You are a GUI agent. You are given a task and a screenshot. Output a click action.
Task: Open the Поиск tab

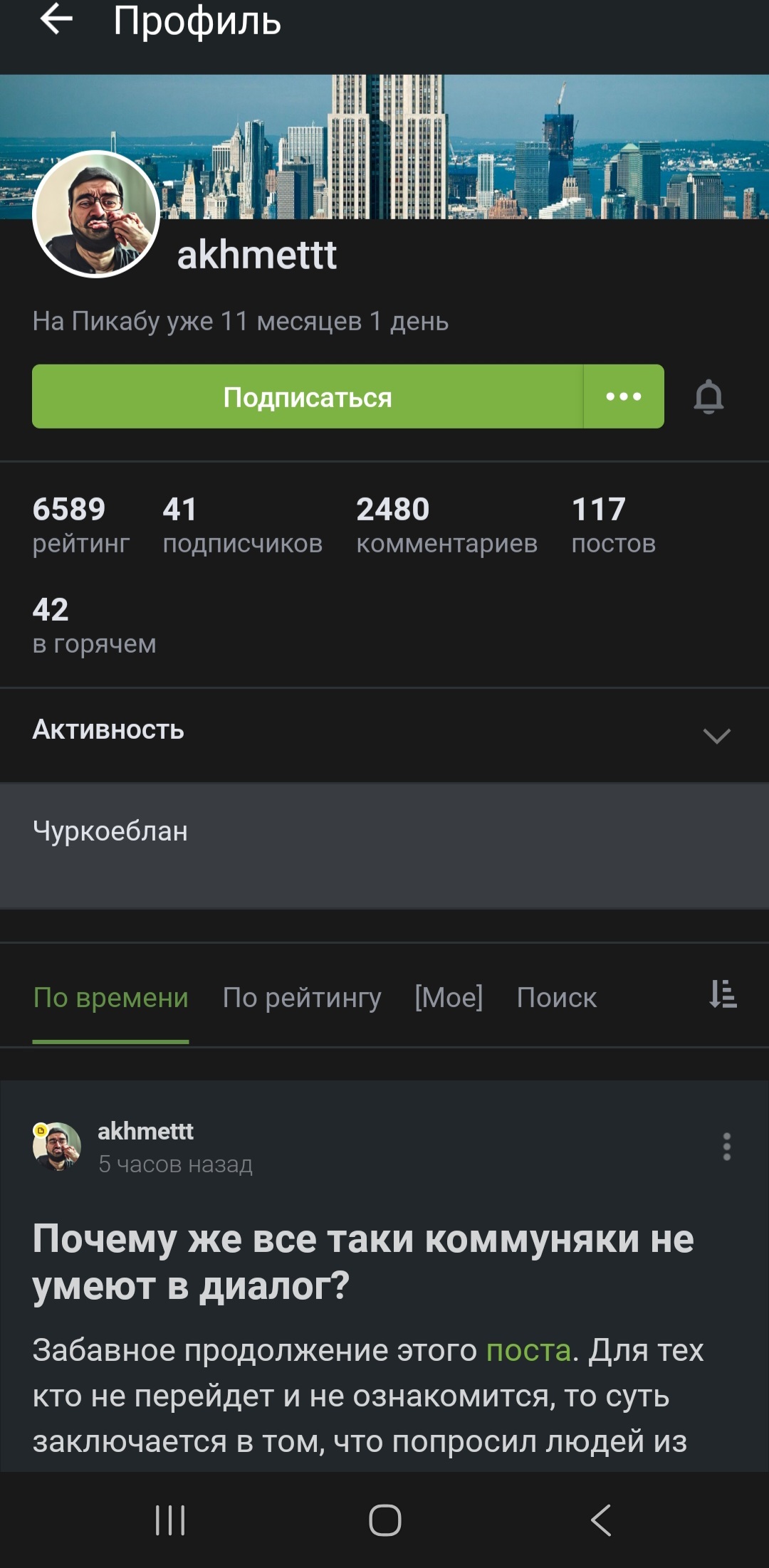click(x=556, y=997)
